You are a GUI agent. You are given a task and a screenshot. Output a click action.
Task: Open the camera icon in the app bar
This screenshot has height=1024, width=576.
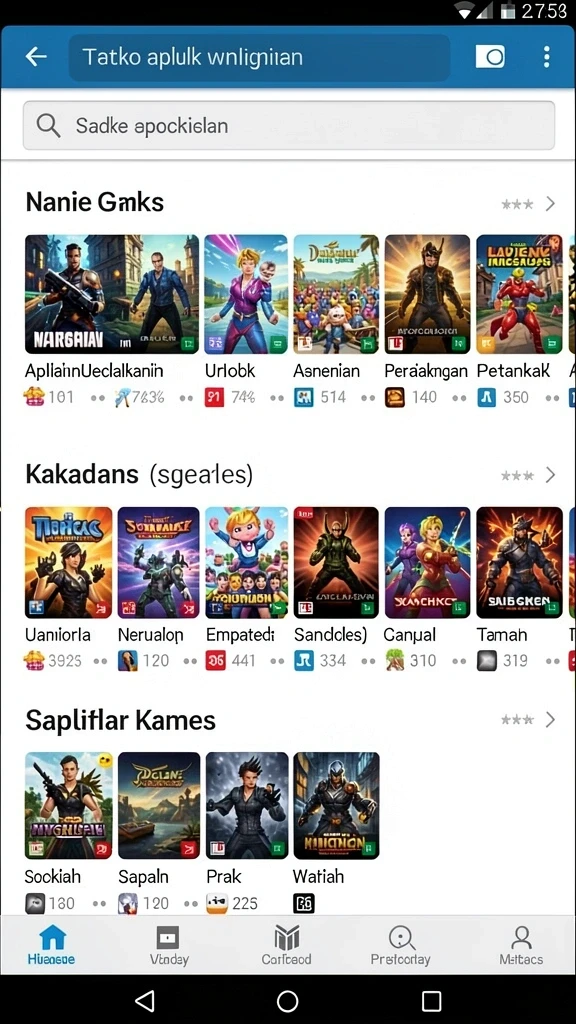tap(490, 57)
